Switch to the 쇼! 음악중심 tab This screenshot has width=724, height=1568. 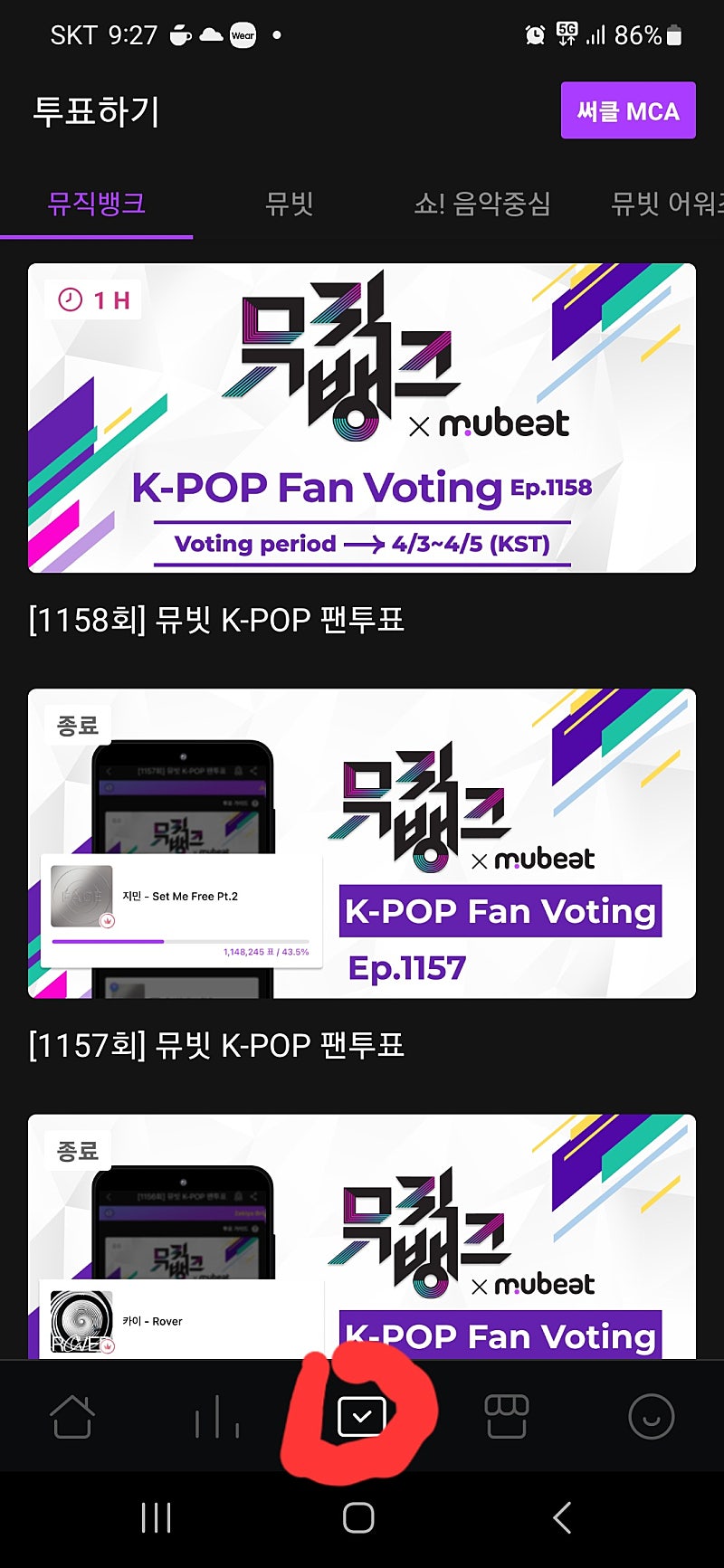481,204
